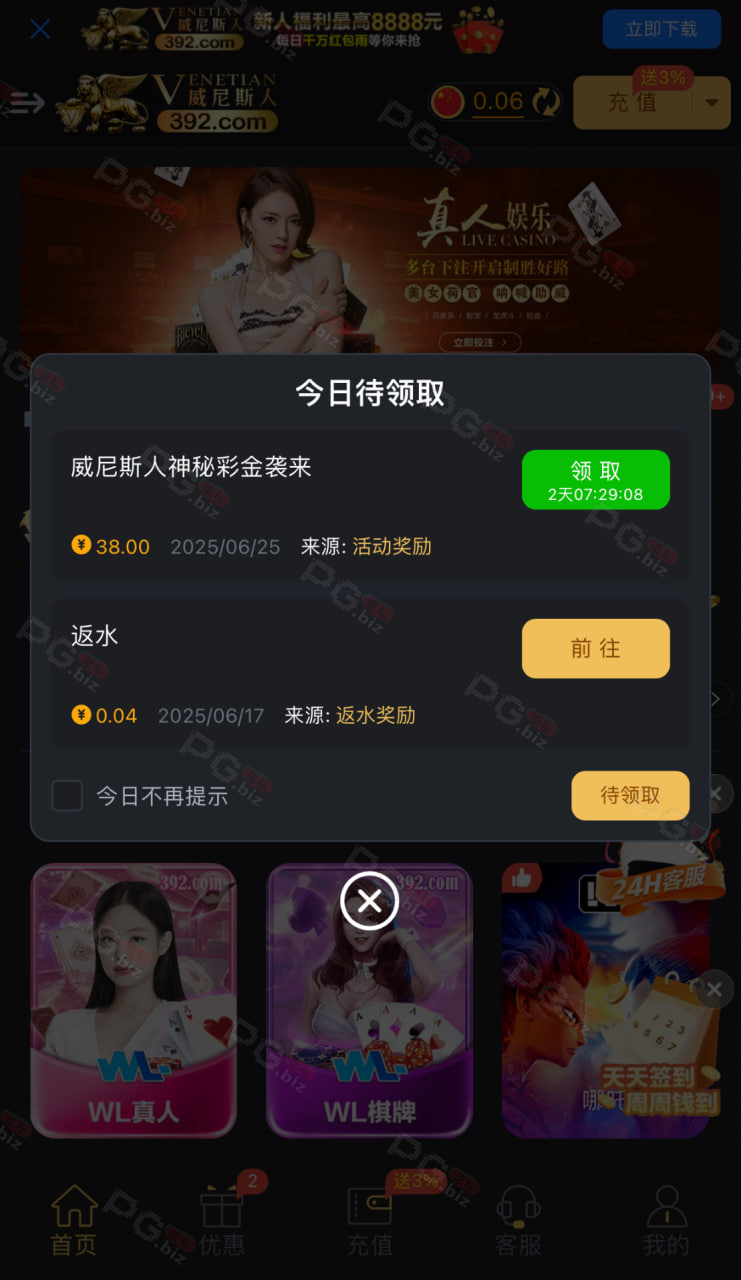
Task: Refresh the account balance
Action: point(546,101)
